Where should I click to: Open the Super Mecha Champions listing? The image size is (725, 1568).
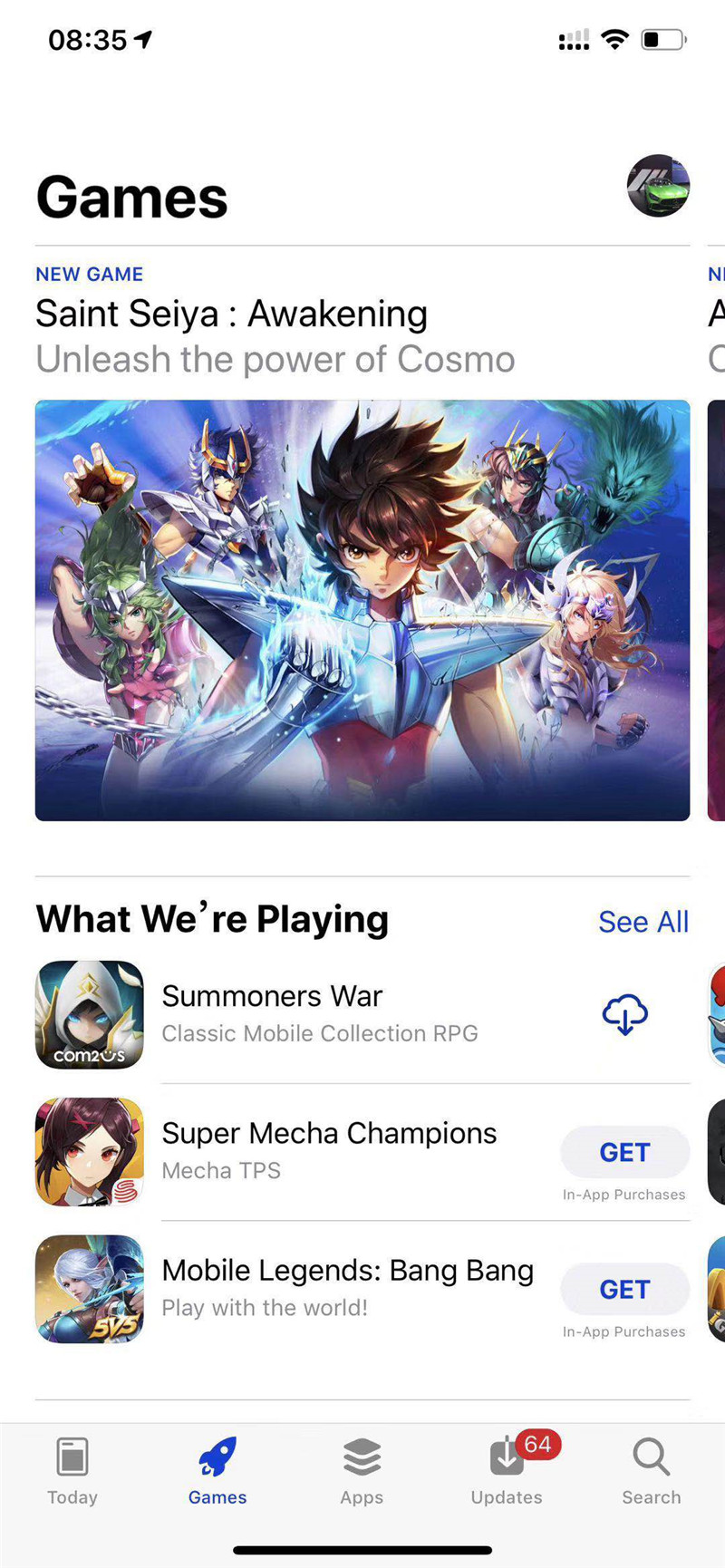[328, 1150]
